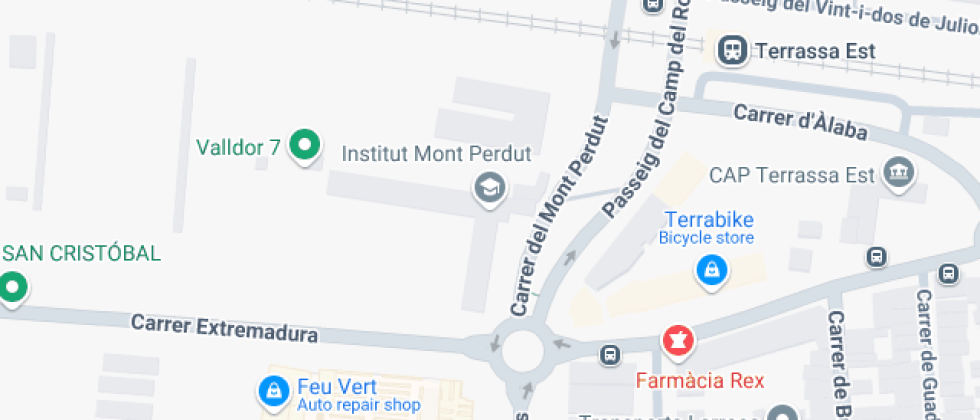Select the Farmàcia Rex pharmacy pin
The image size is (980, 420).
(x=678, y=340)
